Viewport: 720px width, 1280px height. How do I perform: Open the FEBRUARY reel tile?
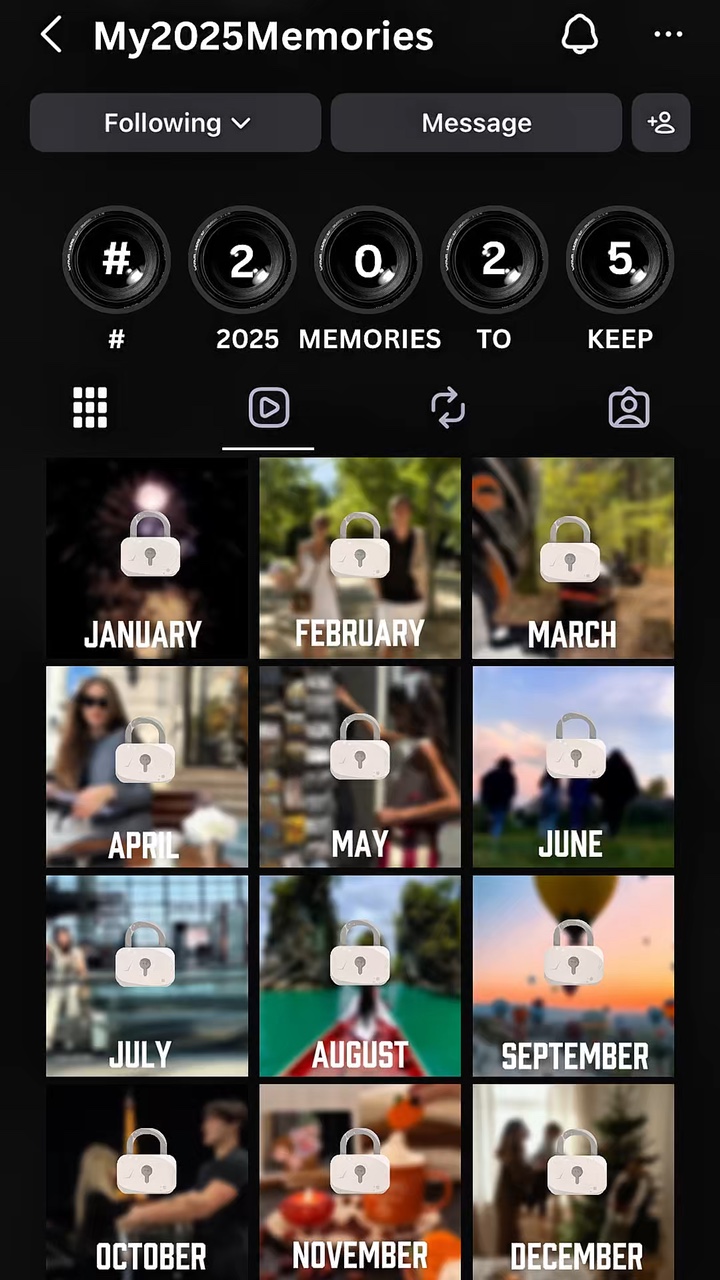[360, 558]
